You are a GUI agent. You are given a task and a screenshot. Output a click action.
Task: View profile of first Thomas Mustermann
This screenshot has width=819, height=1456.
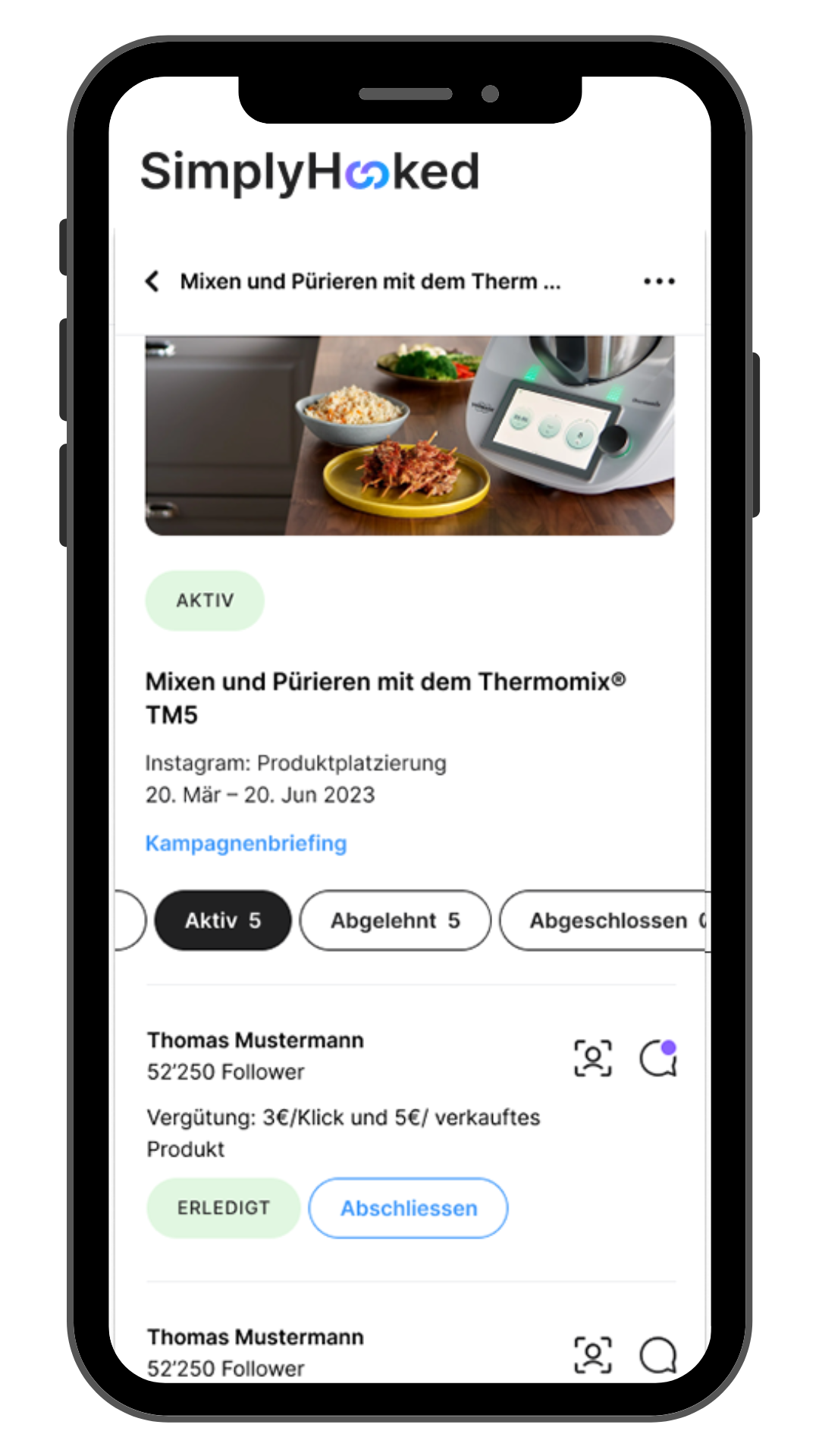coord(592,1058)
